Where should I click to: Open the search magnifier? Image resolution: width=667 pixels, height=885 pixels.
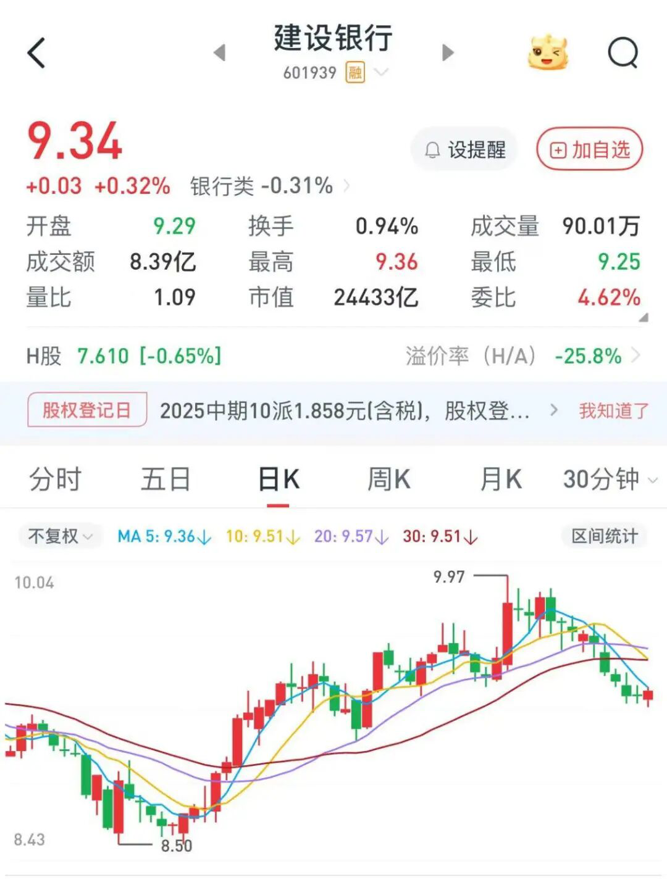[622, 52]
